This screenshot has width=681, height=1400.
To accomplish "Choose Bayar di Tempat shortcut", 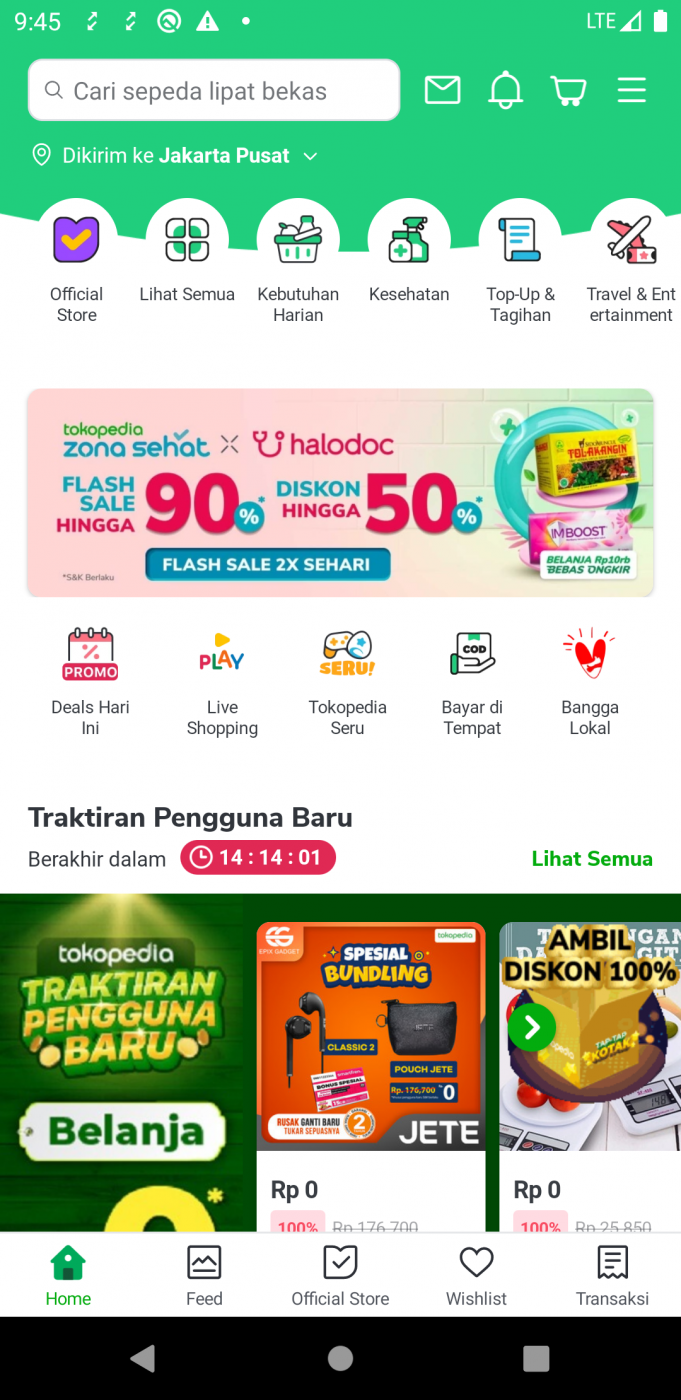I will (472, 655).
